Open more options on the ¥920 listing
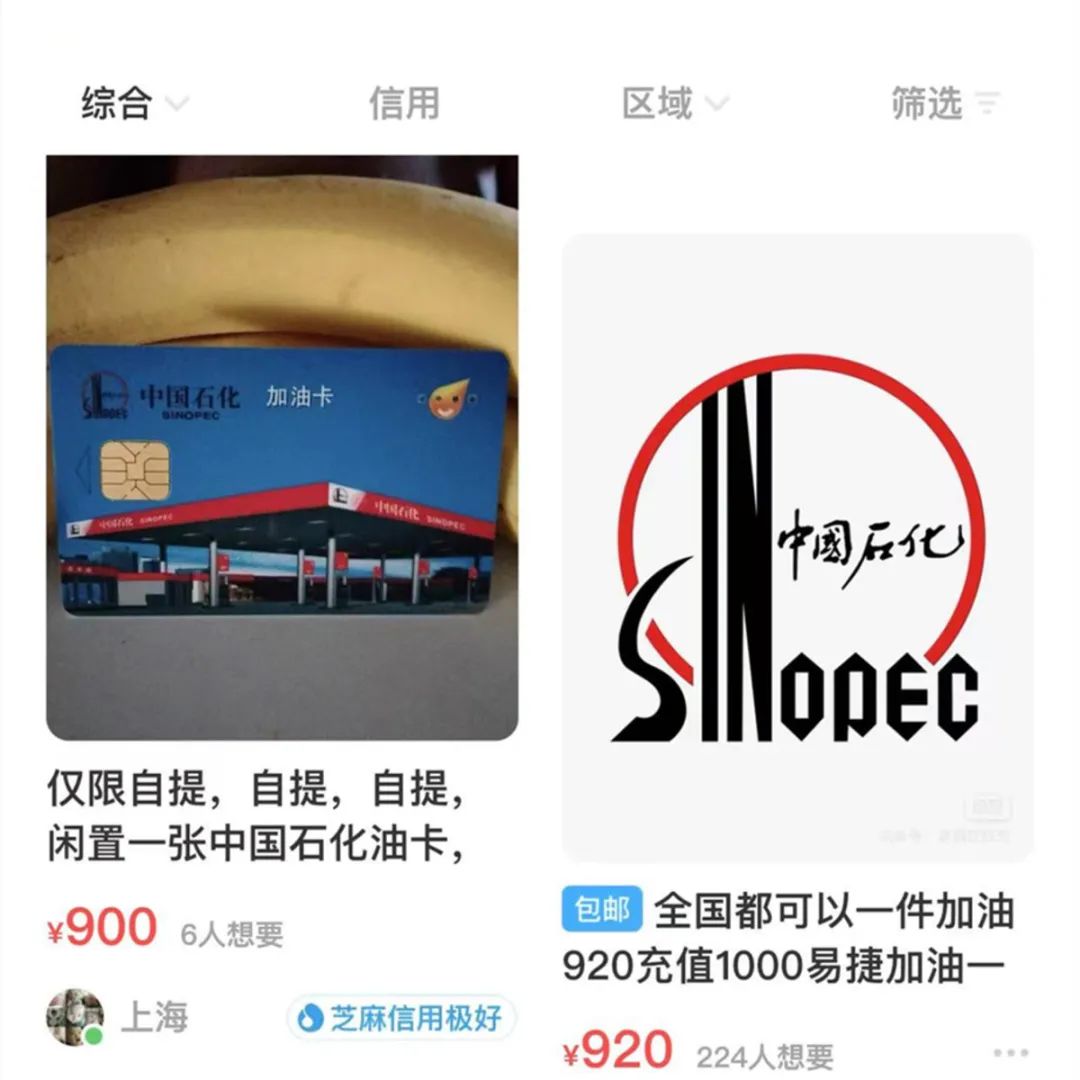Viewport: 1080px width, 1080px height. coord(1010,1053)
